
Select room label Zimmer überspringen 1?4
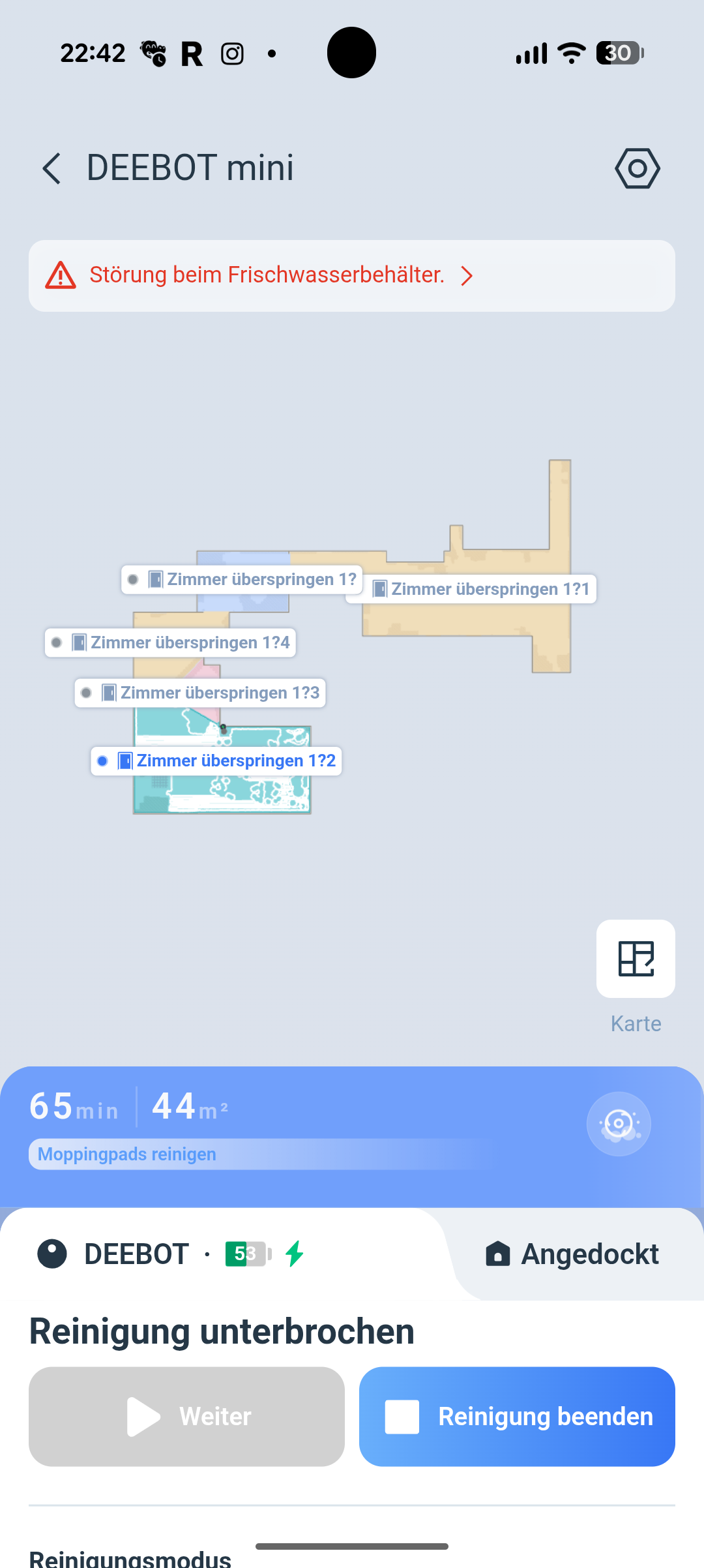pyautogui.click(x=170, y=642)
